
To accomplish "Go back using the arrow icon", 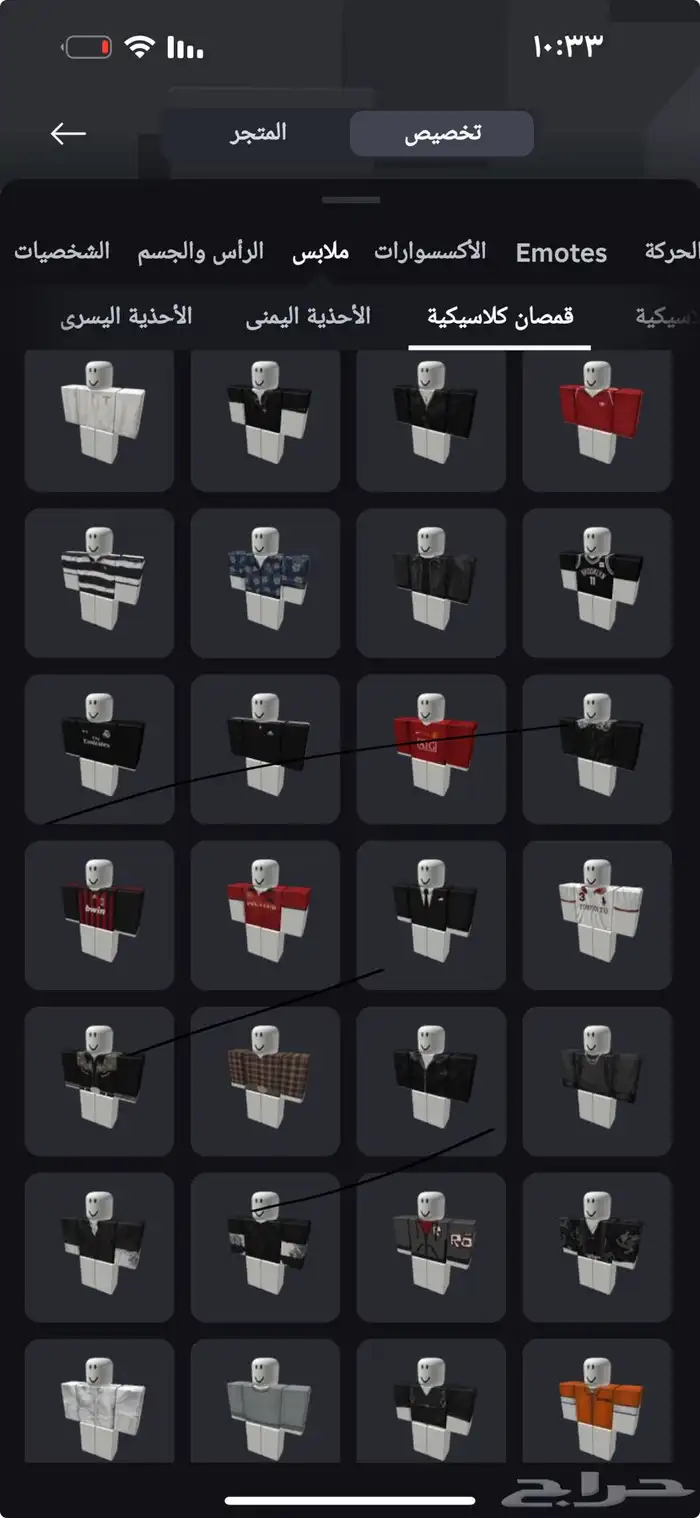I will 68,133.
